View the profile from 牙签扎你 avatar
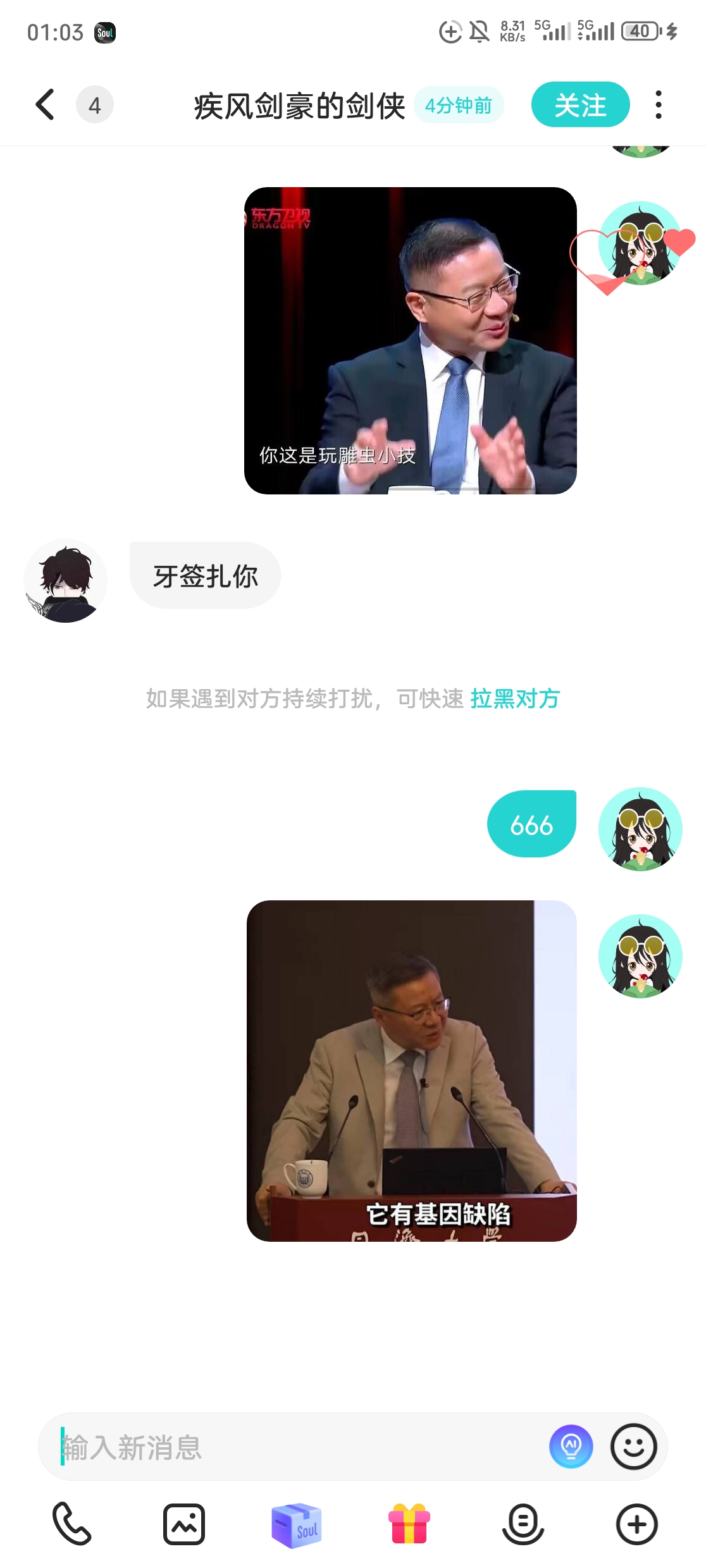This screenshot has width=706, height=1568. click(65, 580)
